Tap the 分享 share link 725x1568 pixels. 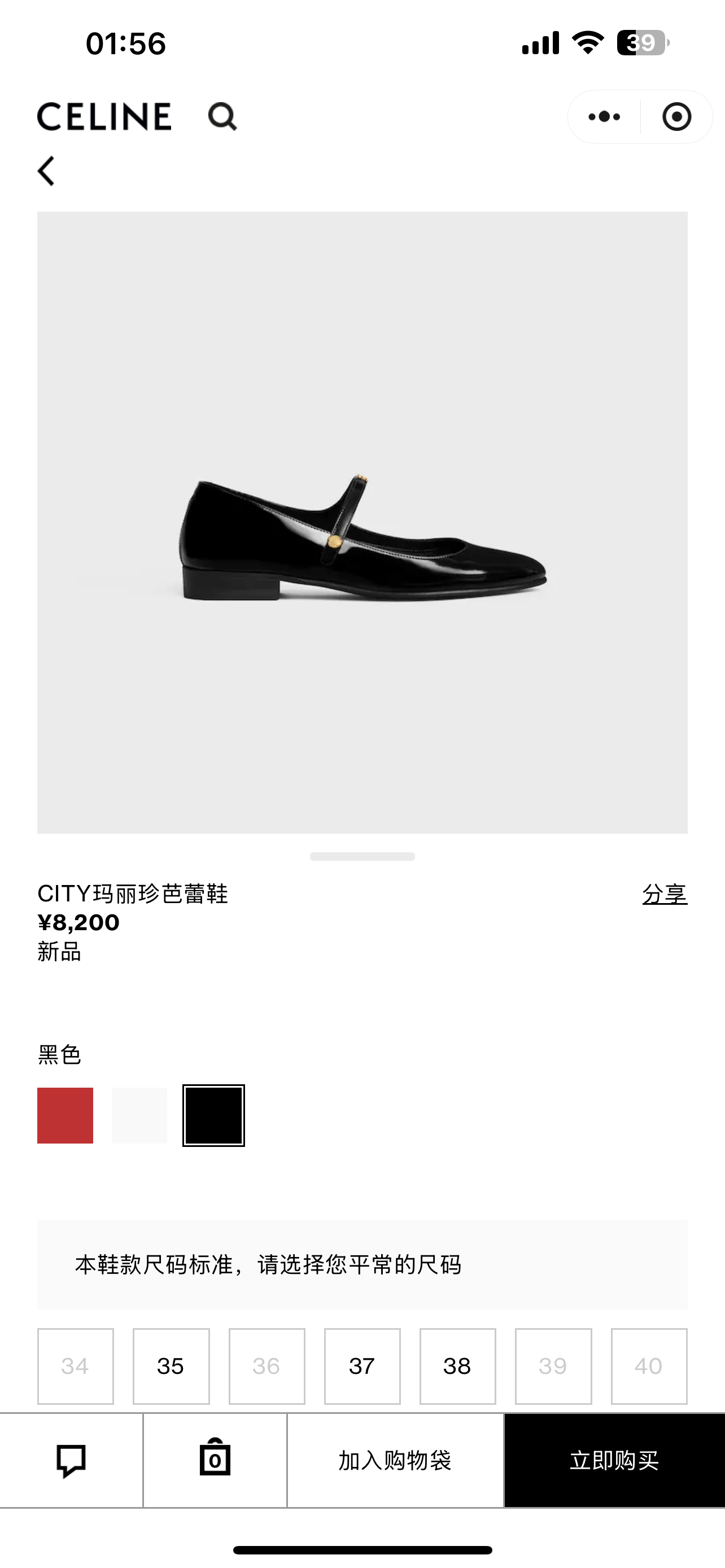point(664,894)
